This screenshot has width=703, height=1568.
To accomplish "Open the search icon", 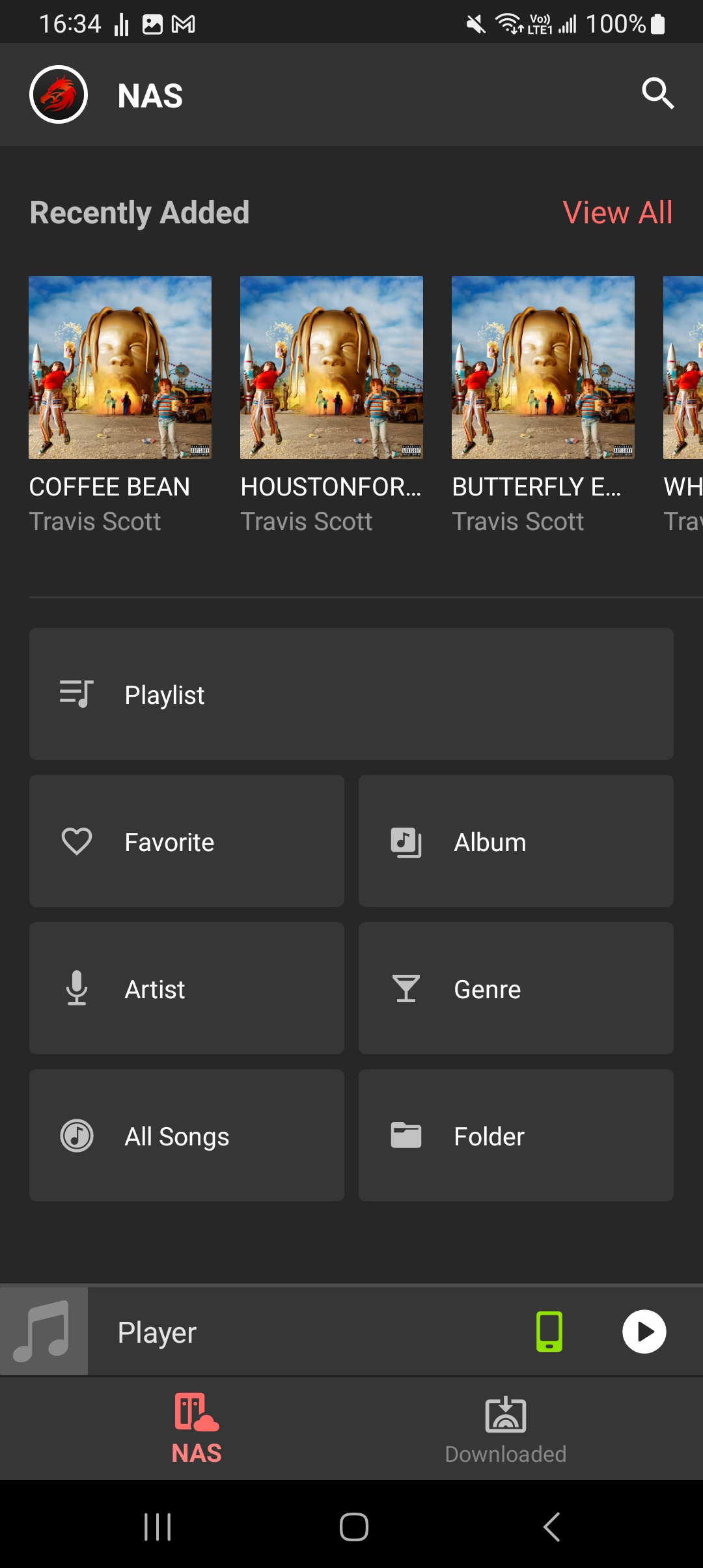I will point(657,94).
